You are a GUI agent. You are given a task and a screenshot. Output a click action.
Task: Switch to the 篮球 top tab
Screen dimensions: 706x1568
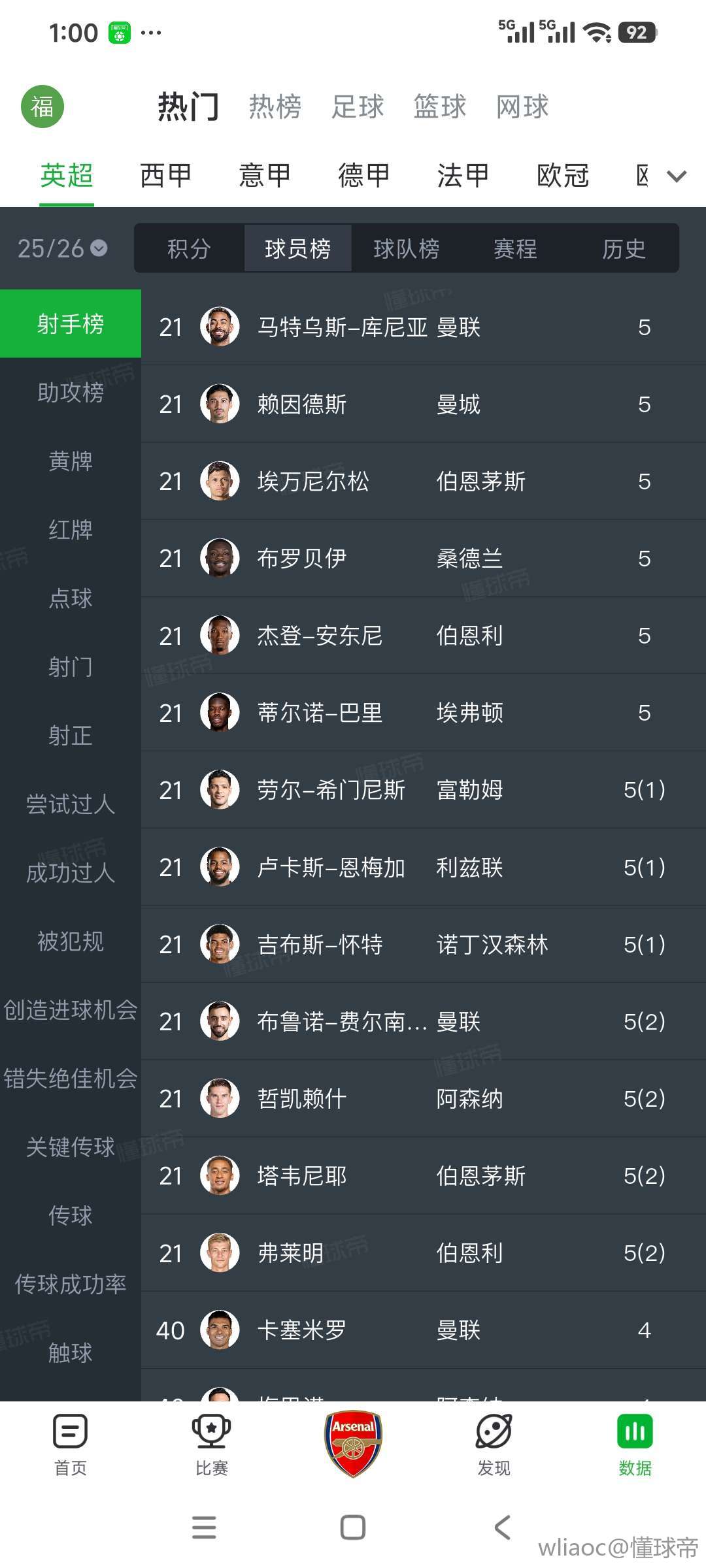click(439, 106)
